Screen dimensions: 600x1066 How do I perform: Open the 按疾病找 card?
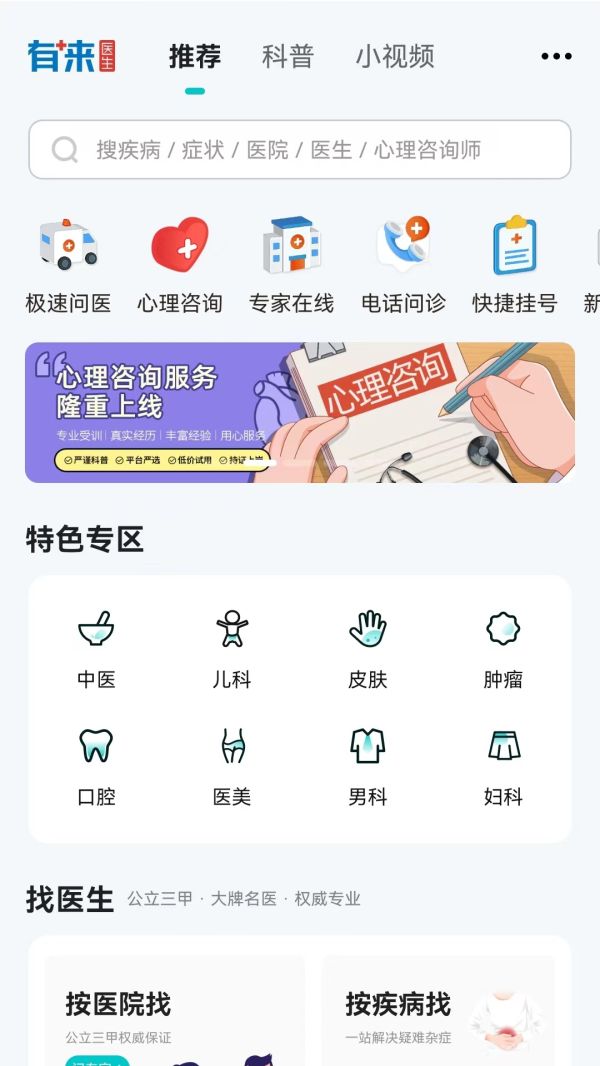pyautogui.click(x=438, y=1010)
